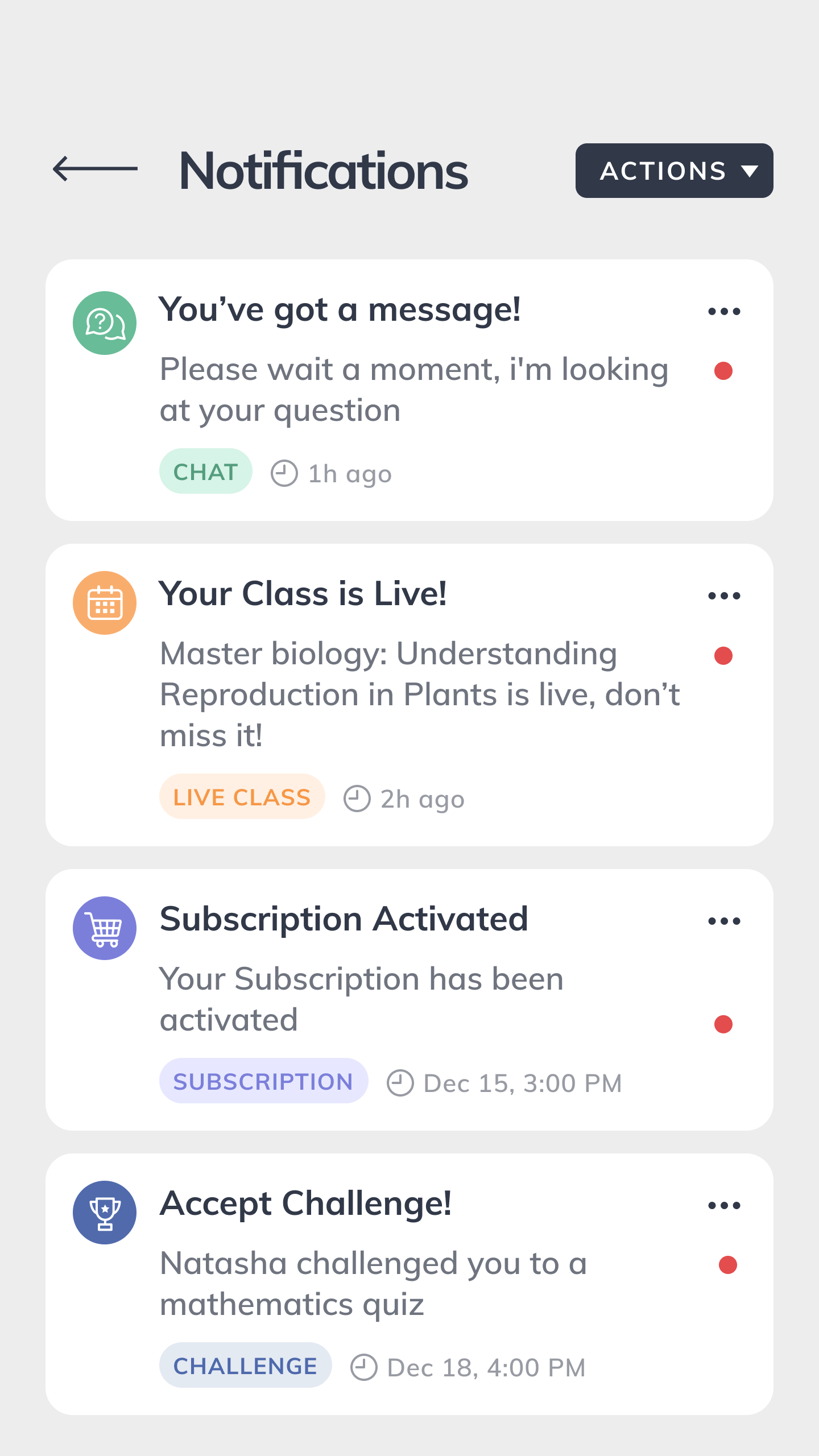The width and height of the screenshot is (819, 1456).
Task: Click the CHALLENGE tag pill
Action: (246, 1364)
